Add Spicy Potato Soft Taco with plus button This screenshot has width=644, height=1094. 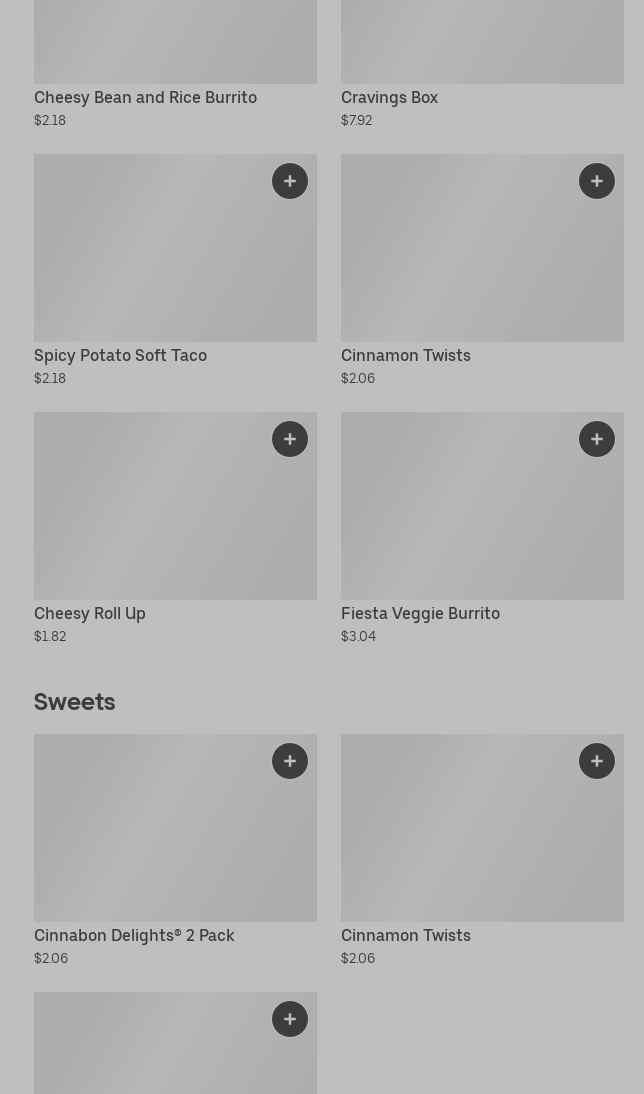click(290, 181)
